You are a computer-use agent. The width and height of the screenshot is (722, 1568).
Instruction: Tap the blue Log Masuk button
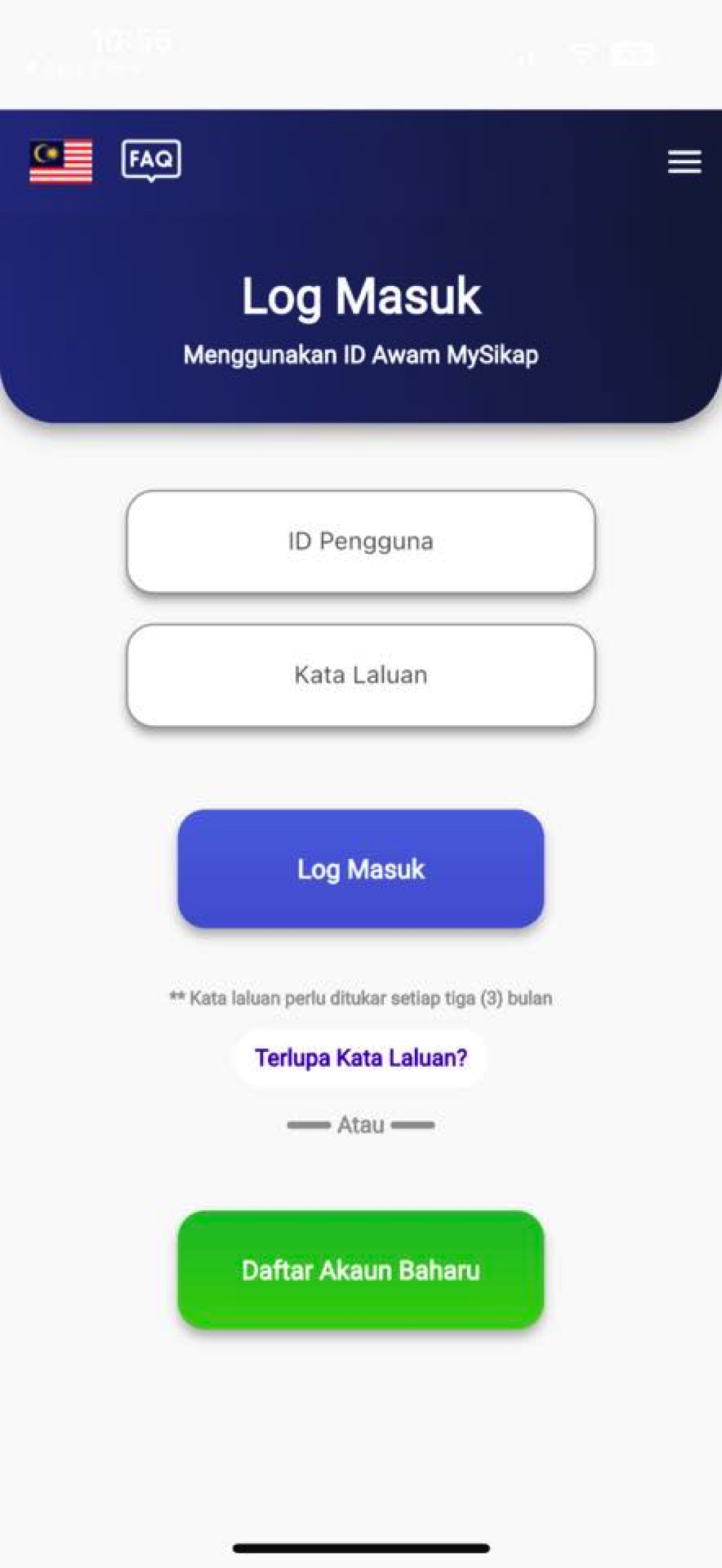click(x=360, y=868)
